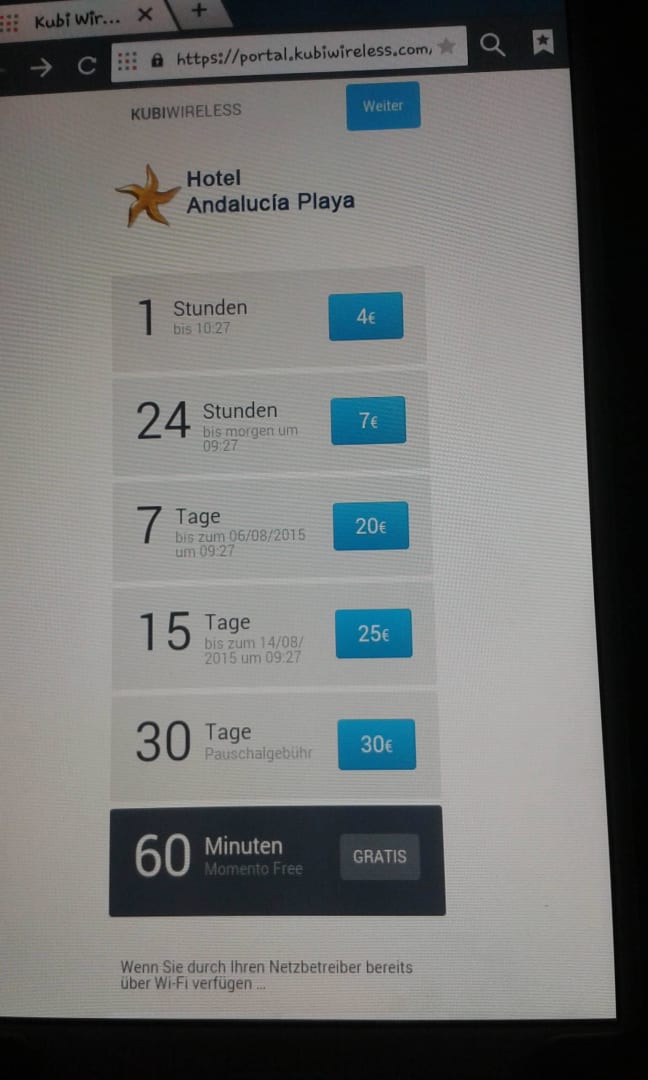Purchase the 30 Tage plan for 30€
648x1080 pixels.
(376, 744)
